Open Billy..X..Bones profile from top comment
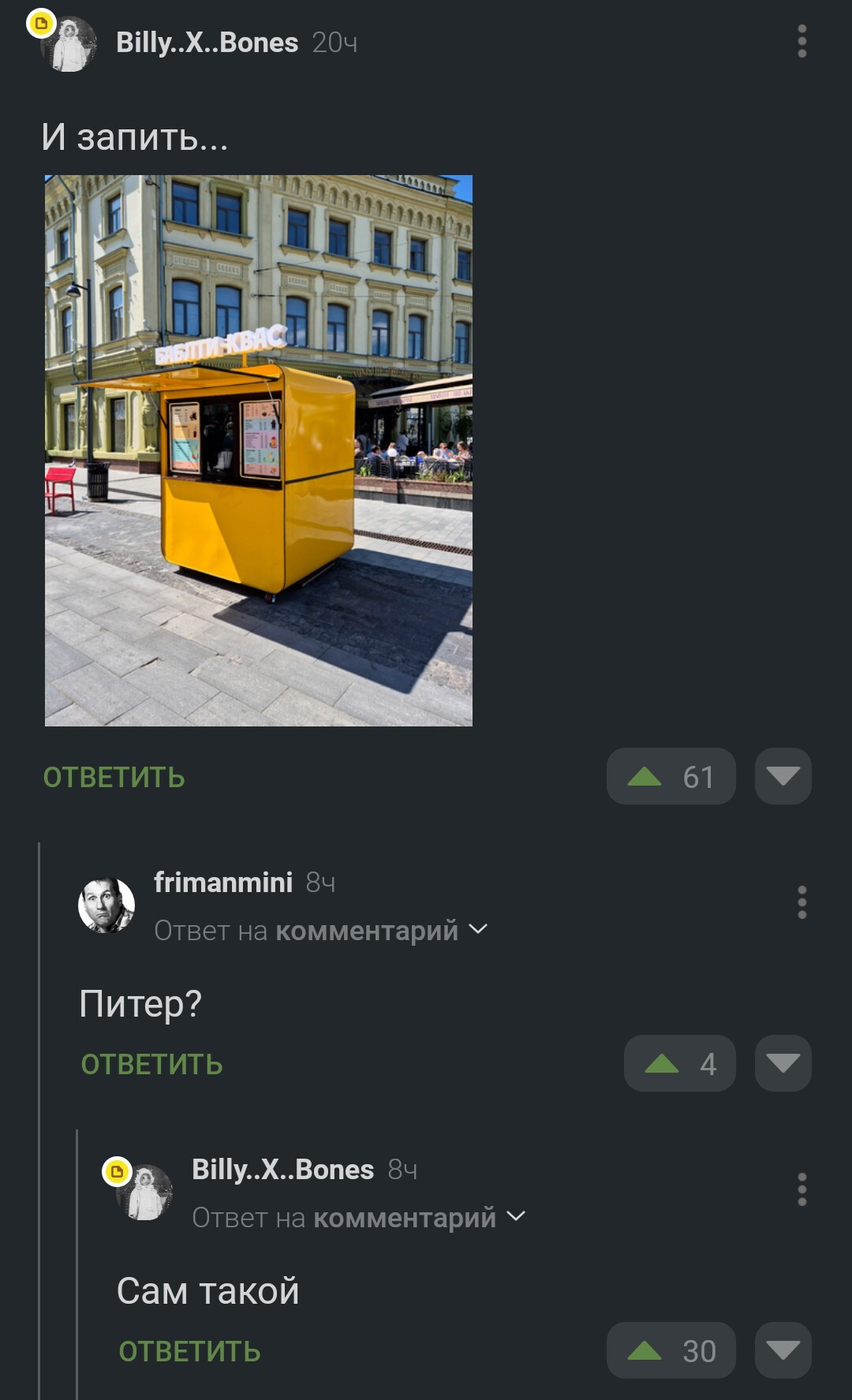This screenshot has width=852, height=1400. pos(207,43)
